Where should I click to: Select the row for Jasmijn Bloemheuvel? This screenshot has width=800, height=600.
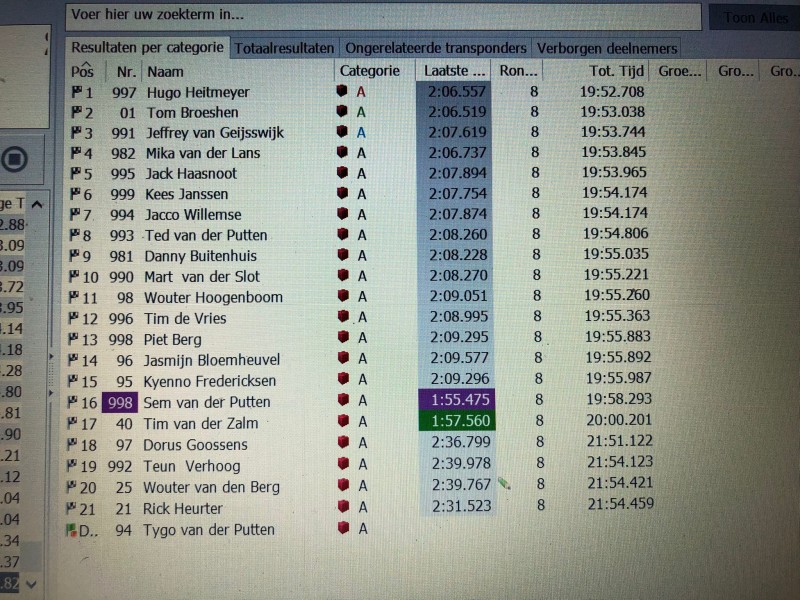click(212, 360)
